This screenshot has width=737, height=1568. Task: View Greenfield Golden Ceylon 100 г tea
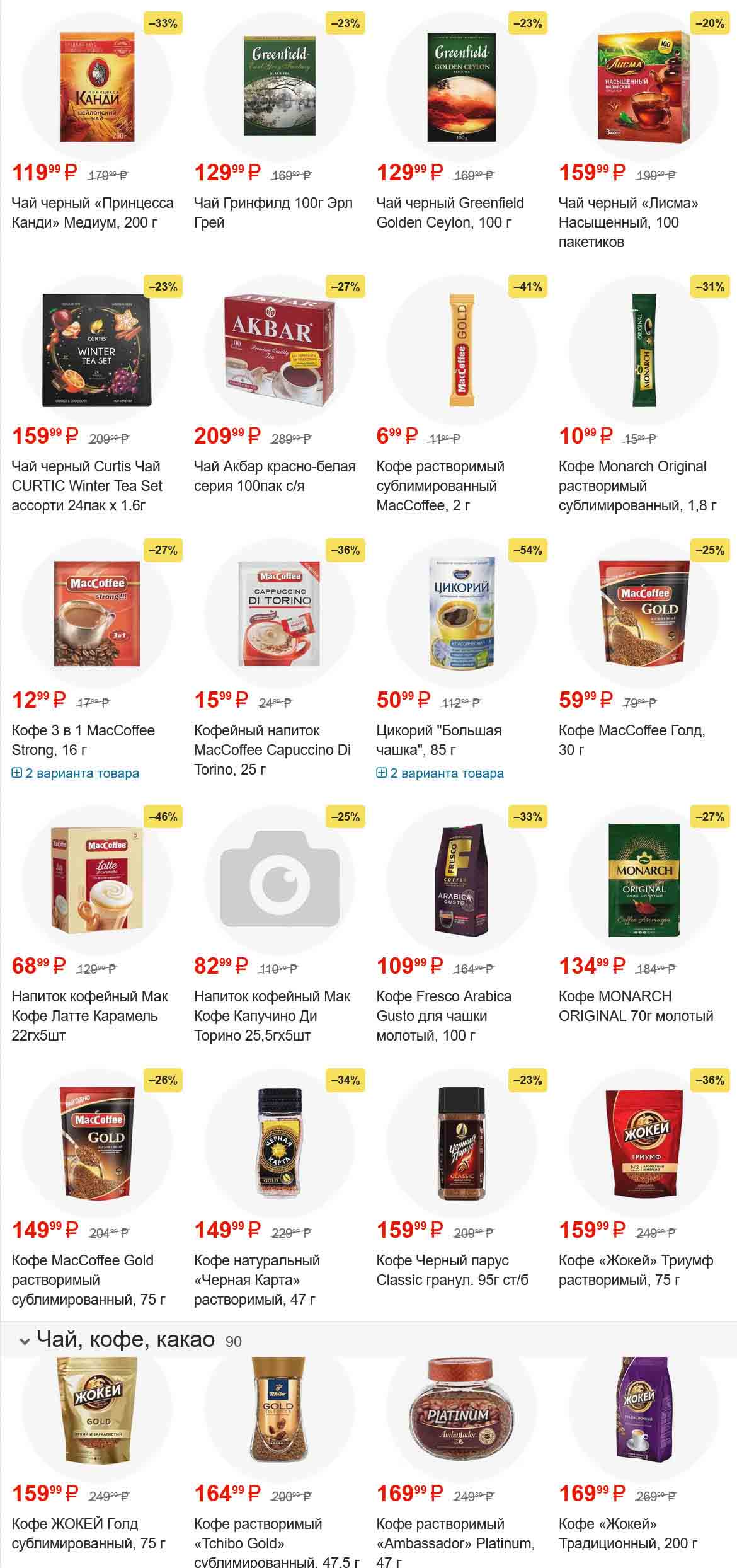(x=450, y=212)
